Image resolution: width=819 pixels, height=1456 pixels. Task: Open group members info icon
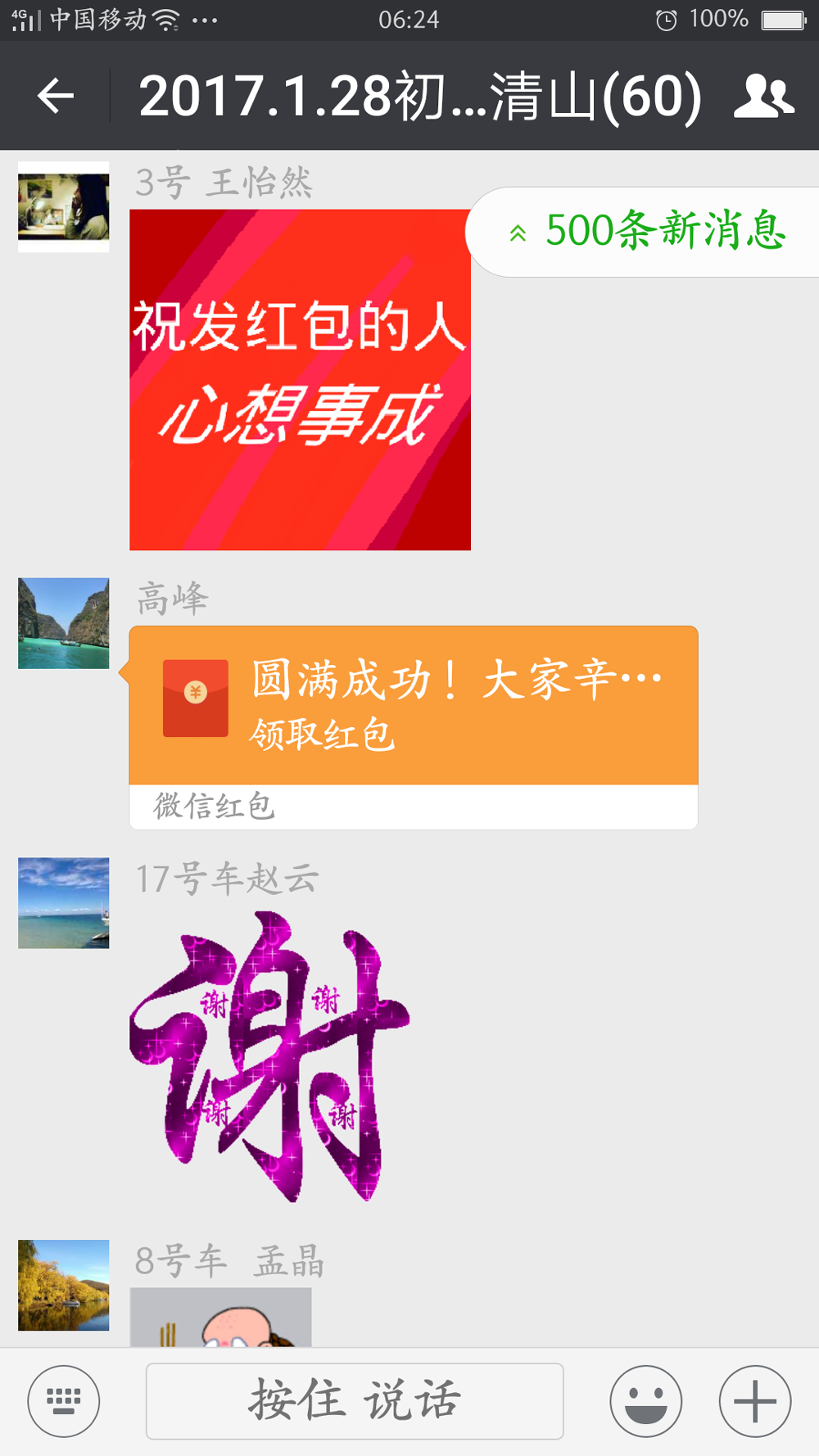(x=763, y=97)
